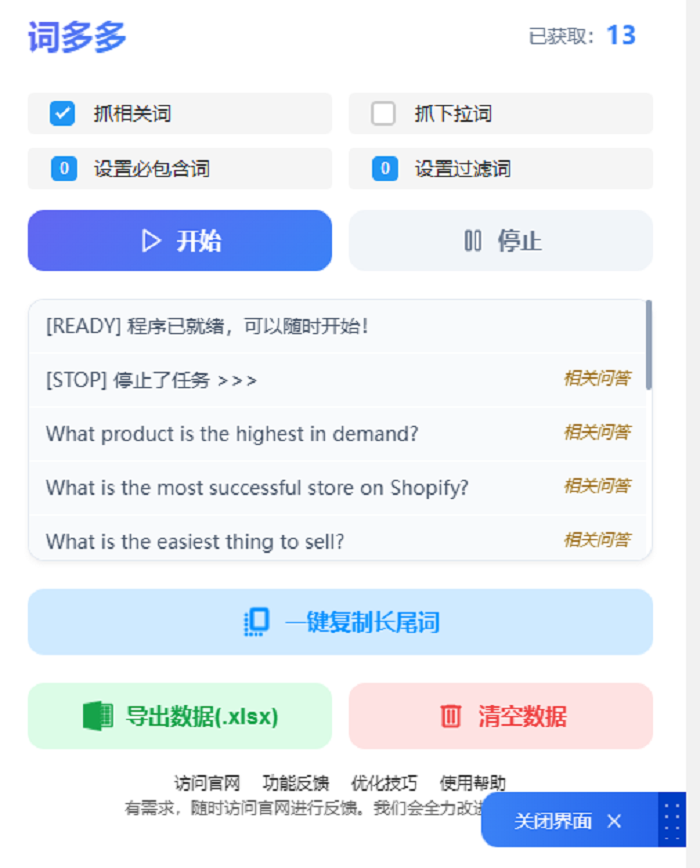Open 优化技巧 link

[x=384, y=783]
